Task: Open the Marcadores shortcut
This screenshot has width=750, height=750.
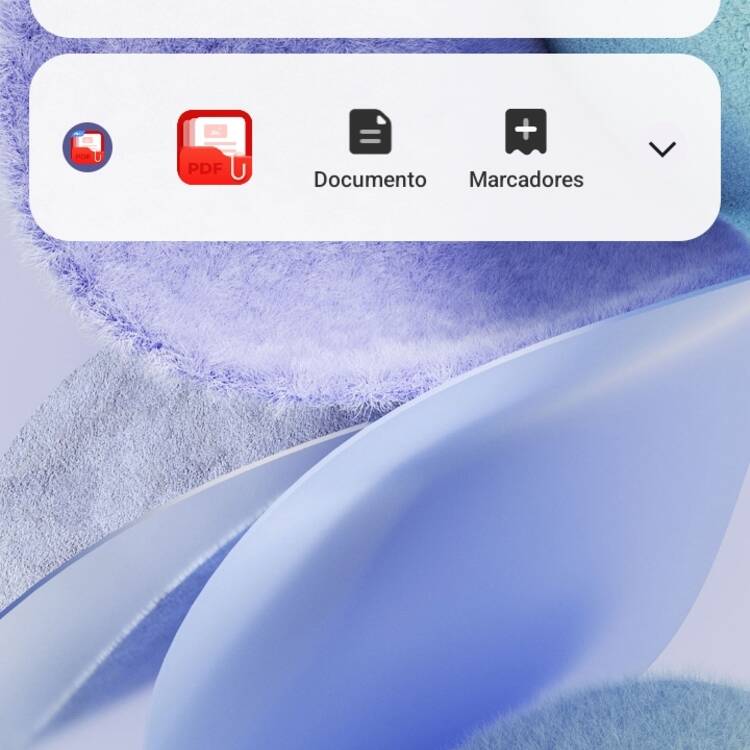Action: tap(526, 149)
